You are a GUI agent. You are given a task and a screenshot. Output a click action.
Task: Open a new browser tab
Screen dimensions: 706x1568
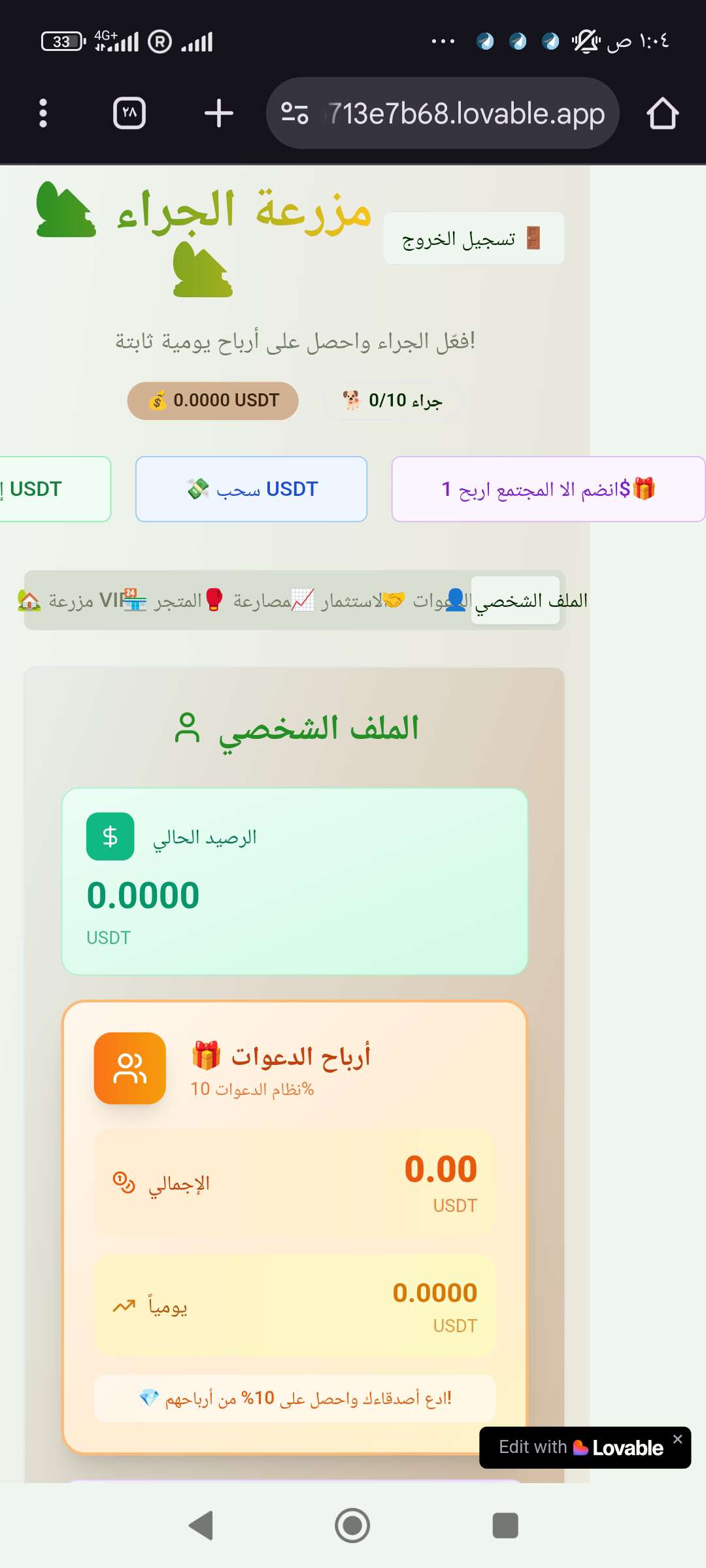(218, 113)
